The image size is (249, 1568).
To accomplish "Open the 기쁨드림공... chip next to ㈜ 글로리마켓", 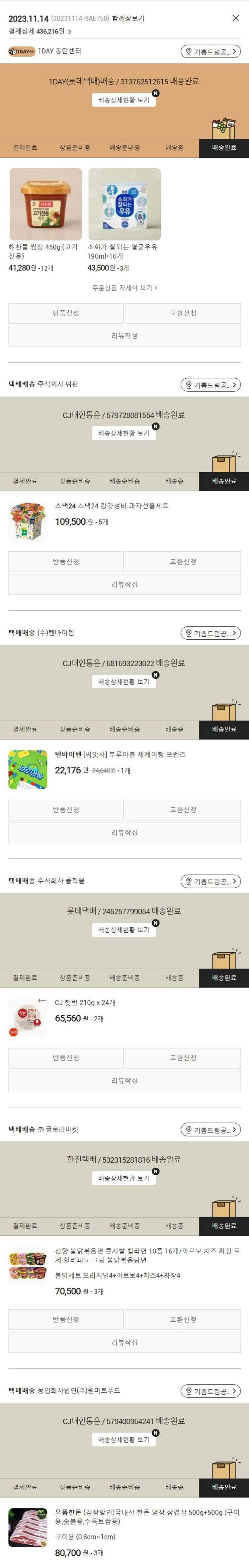I will pos(210,1130).
